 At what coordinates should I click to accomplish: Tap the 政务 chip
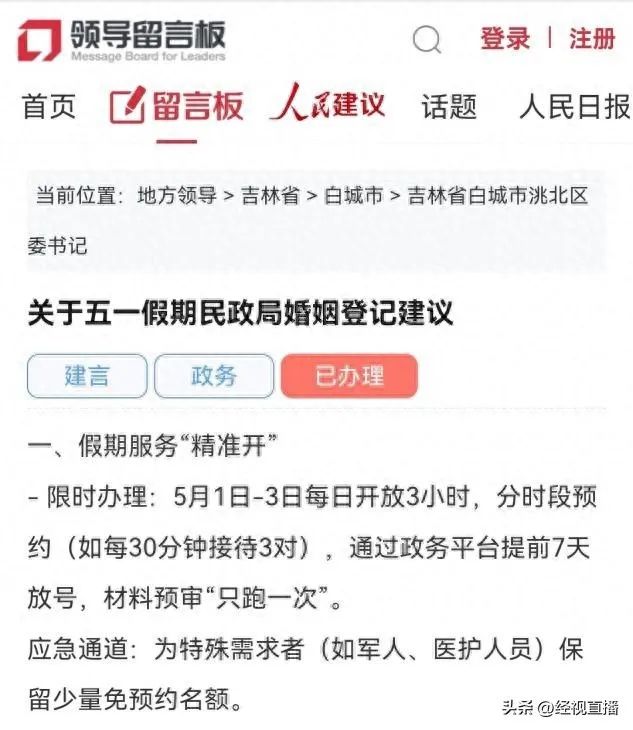214,376
